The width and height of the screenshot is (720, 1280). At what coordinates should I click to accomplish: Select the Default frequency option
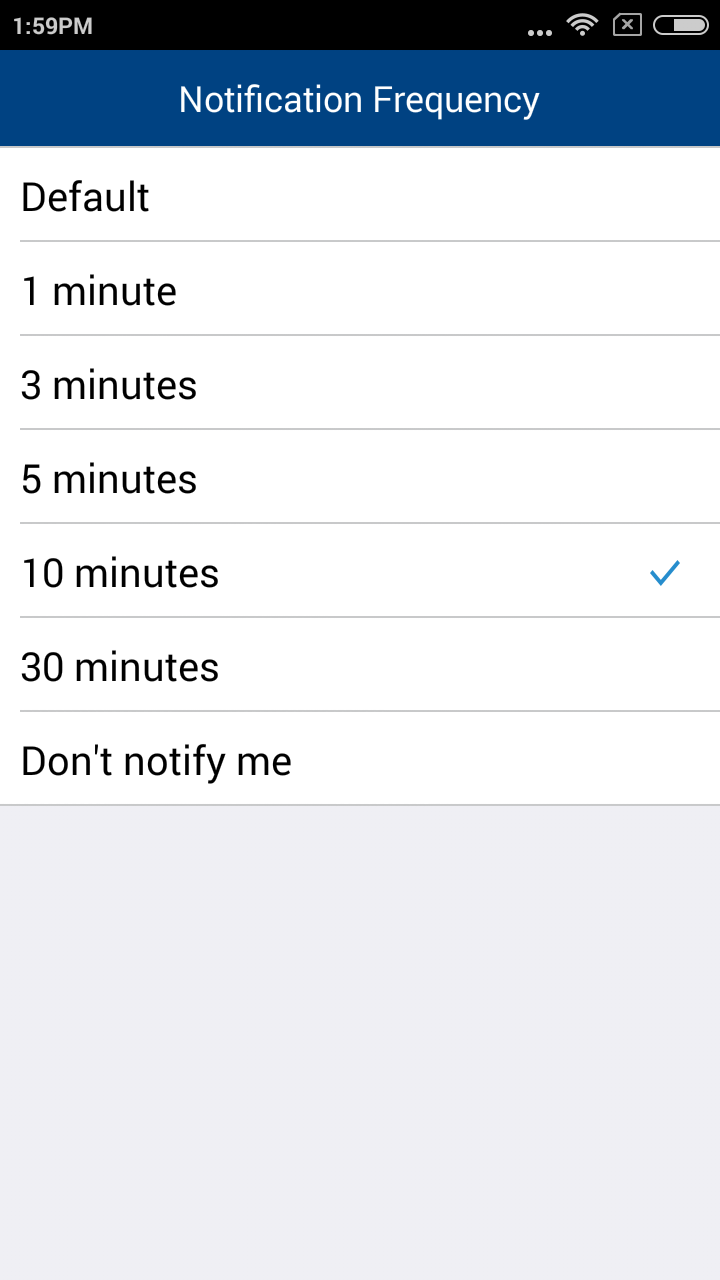coord(360,197)
